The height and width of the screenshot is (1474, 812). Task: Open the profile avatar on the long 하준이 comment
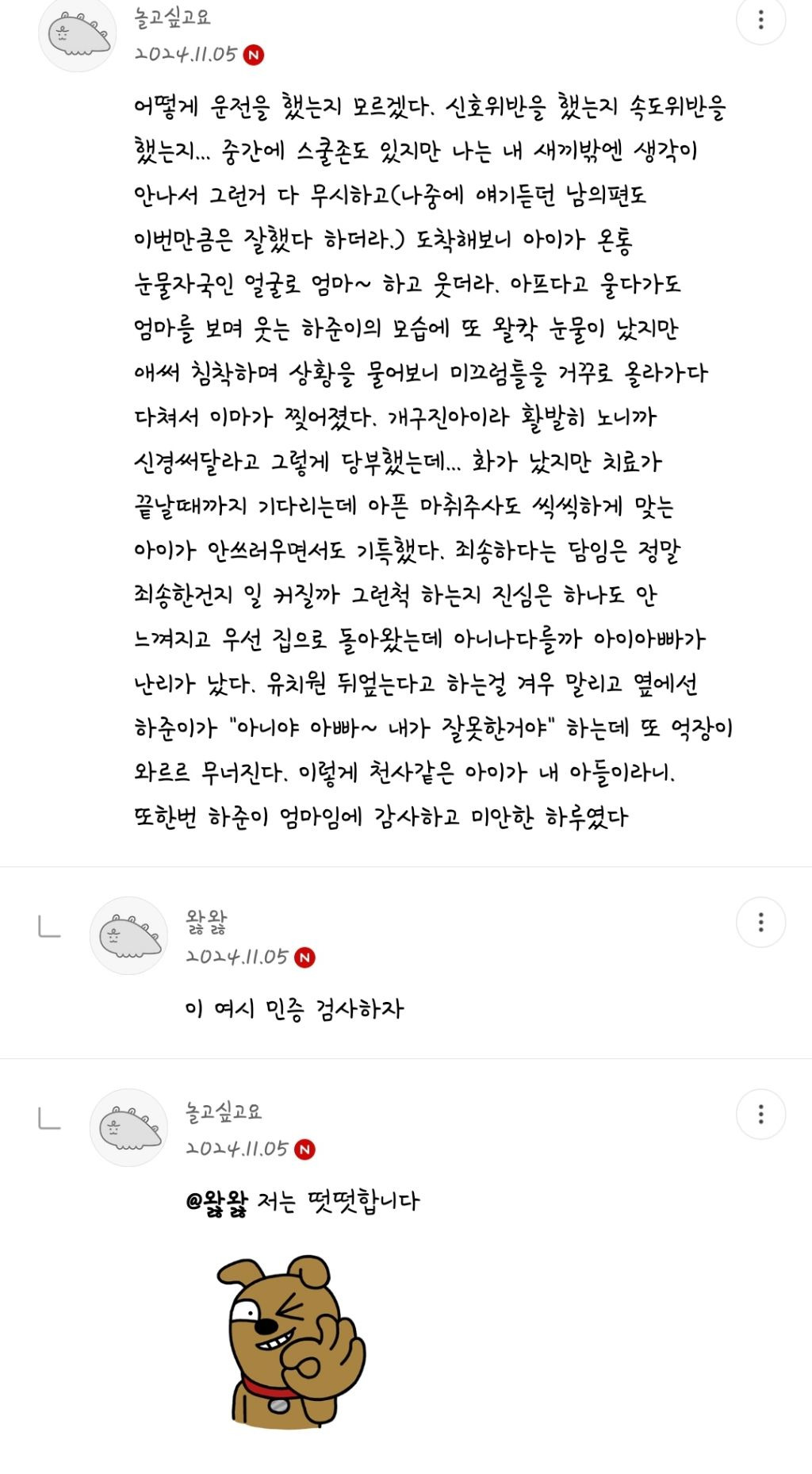[77, 34]
